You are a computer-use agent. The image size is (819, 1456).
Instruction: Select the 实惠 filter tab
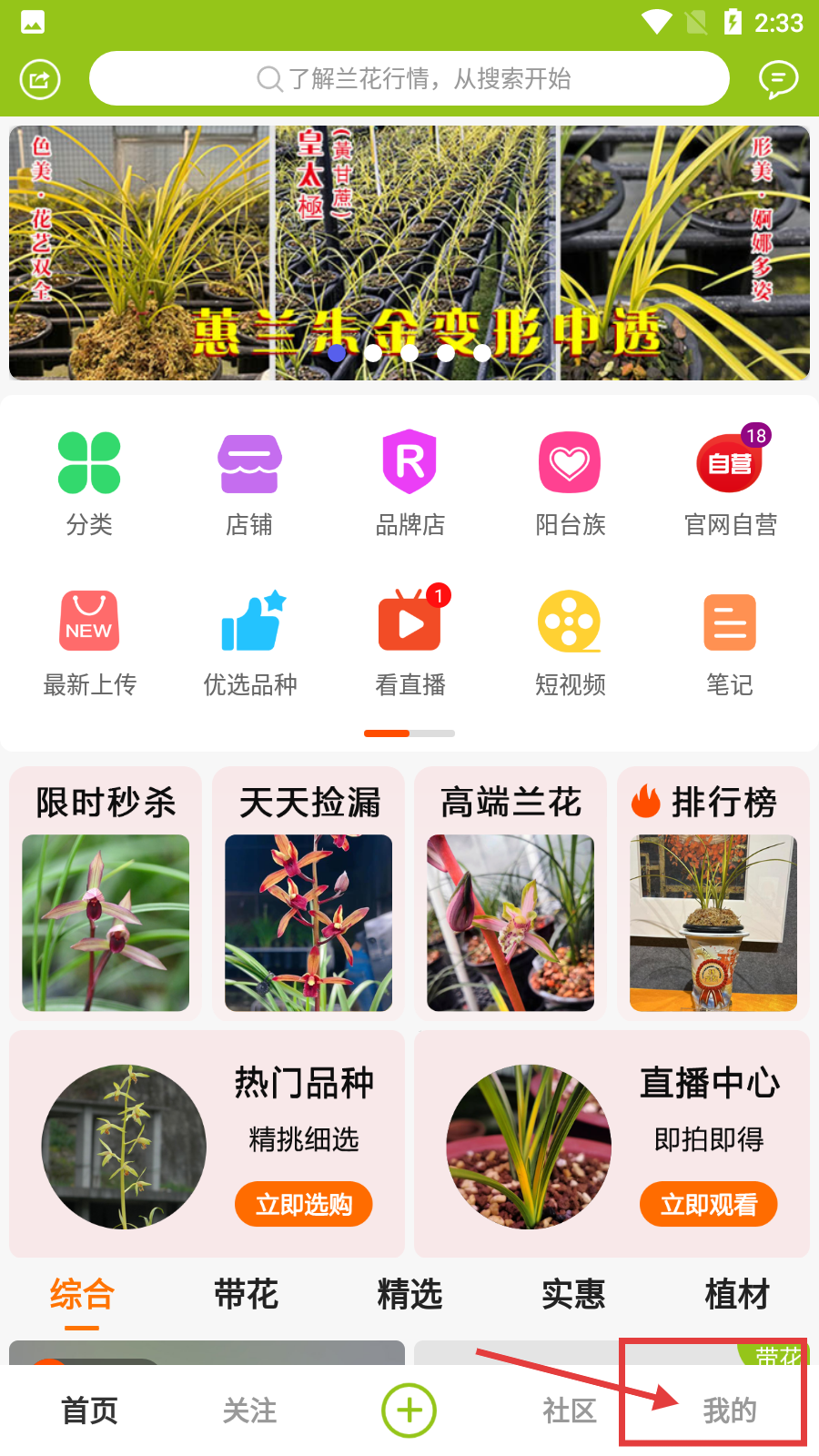pyautogui.click(x=573, y=1294)
